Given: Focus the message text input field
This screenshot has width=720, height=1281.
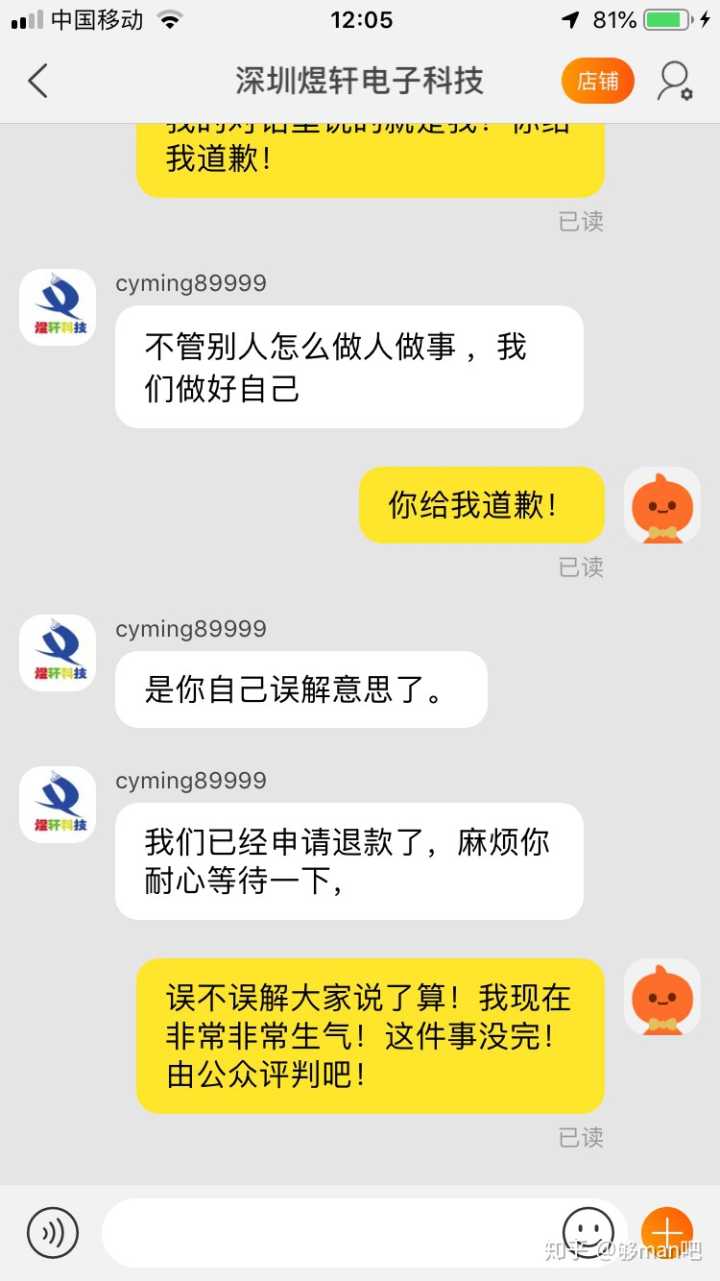Looking at the screenshot, I should point(330,1232).
